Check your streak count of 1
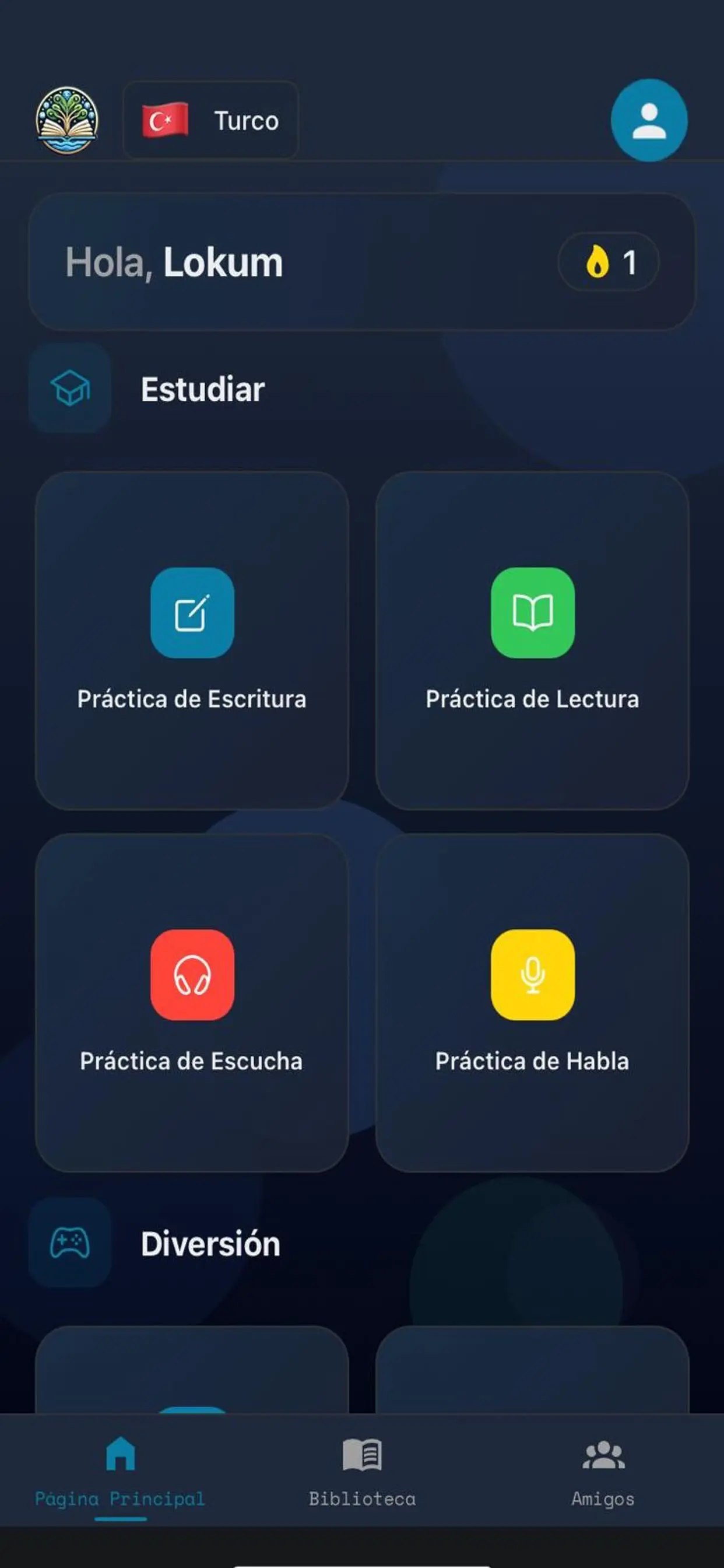 click(x=609, y=262)
